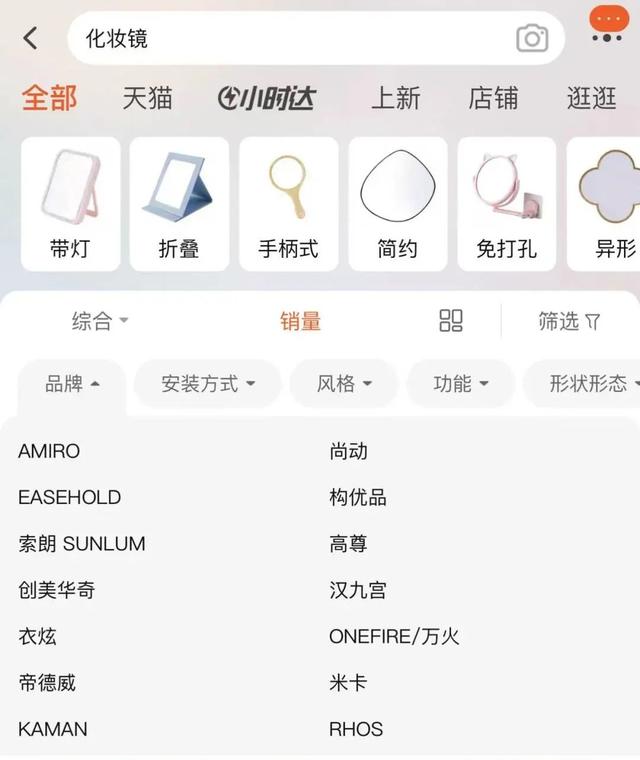Select the 折叠 mirror category
The width and height of the screenshot is (640, 760).
(179, 204)
